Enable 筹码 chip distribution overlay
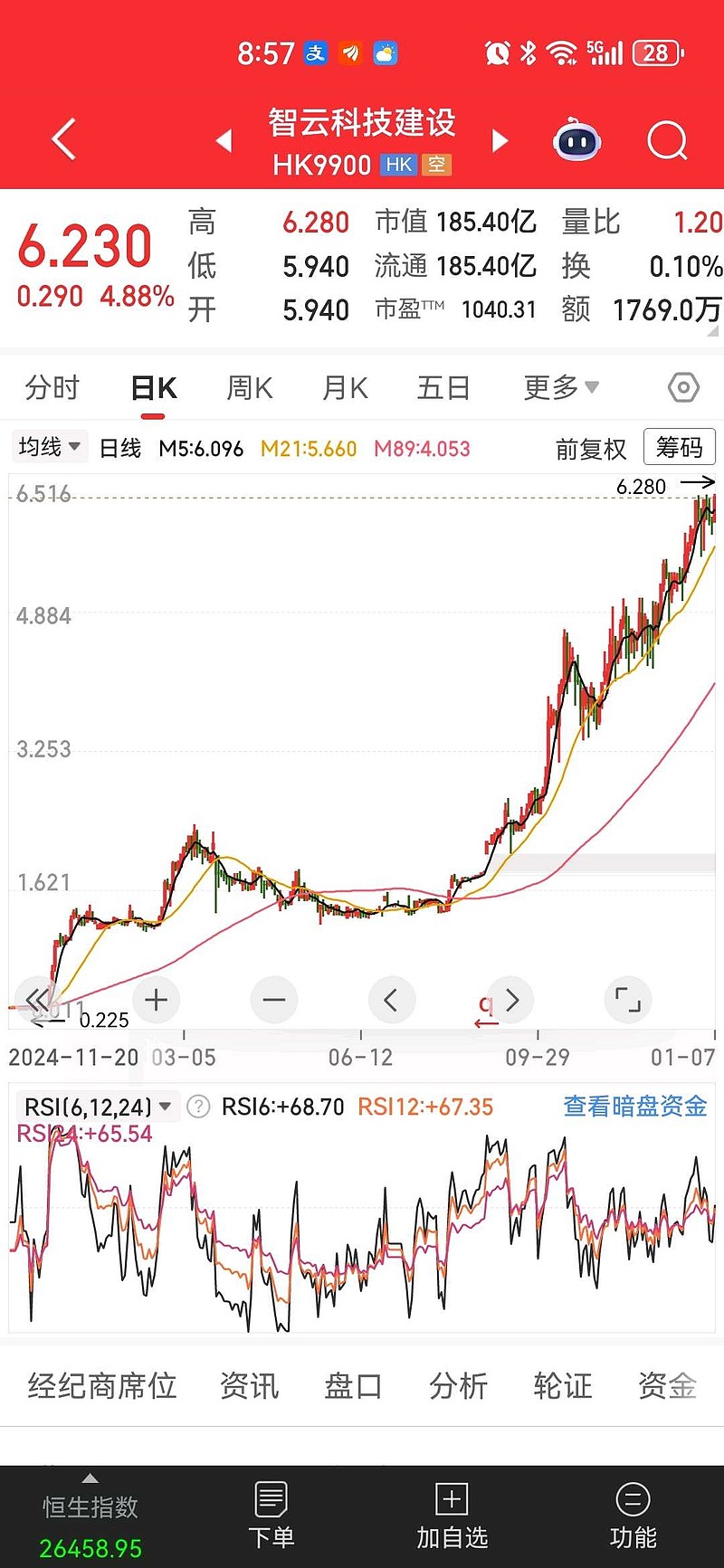The width and height of the screenshot is (724, 1568). pyautogui.click(x=679, y=447)
